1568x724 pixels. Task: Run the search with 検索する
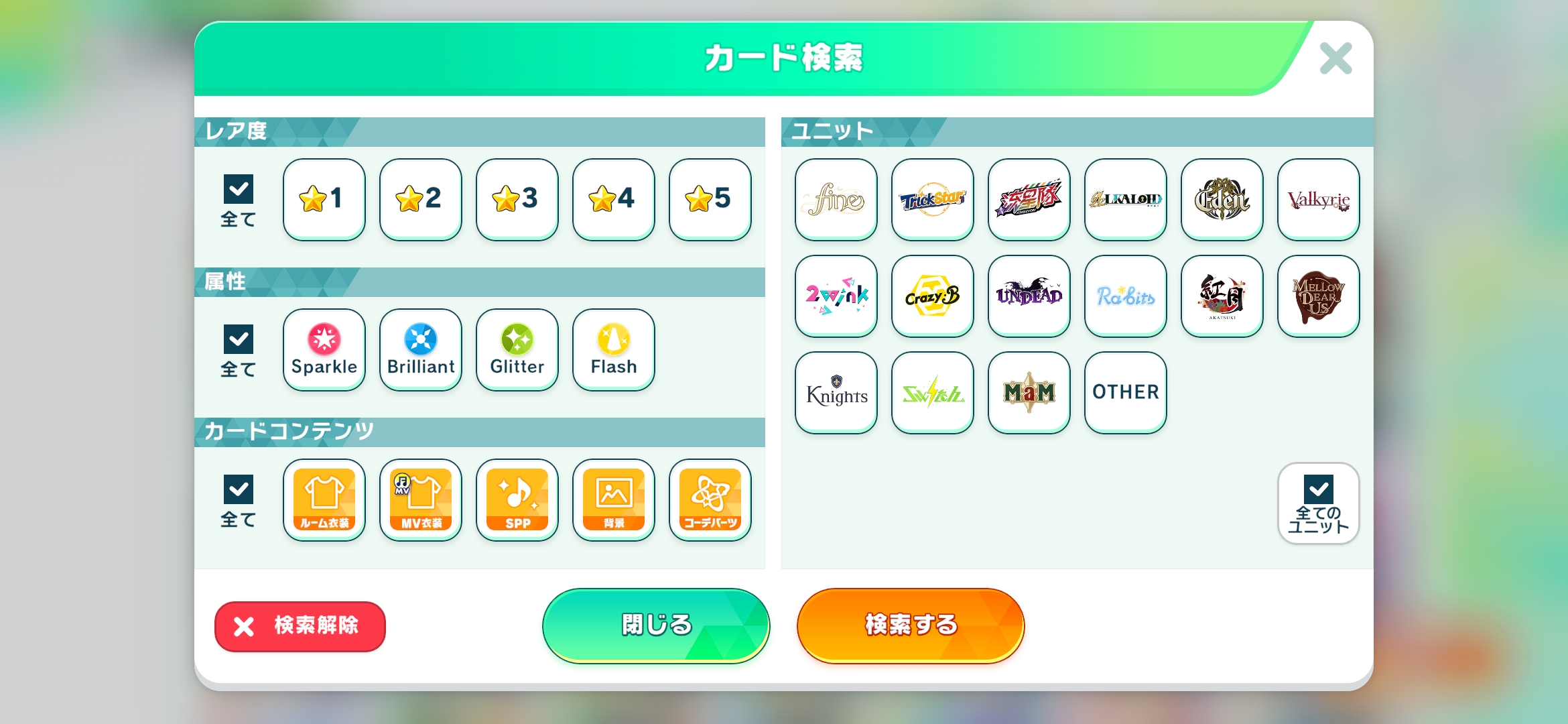tap(911, 625)
